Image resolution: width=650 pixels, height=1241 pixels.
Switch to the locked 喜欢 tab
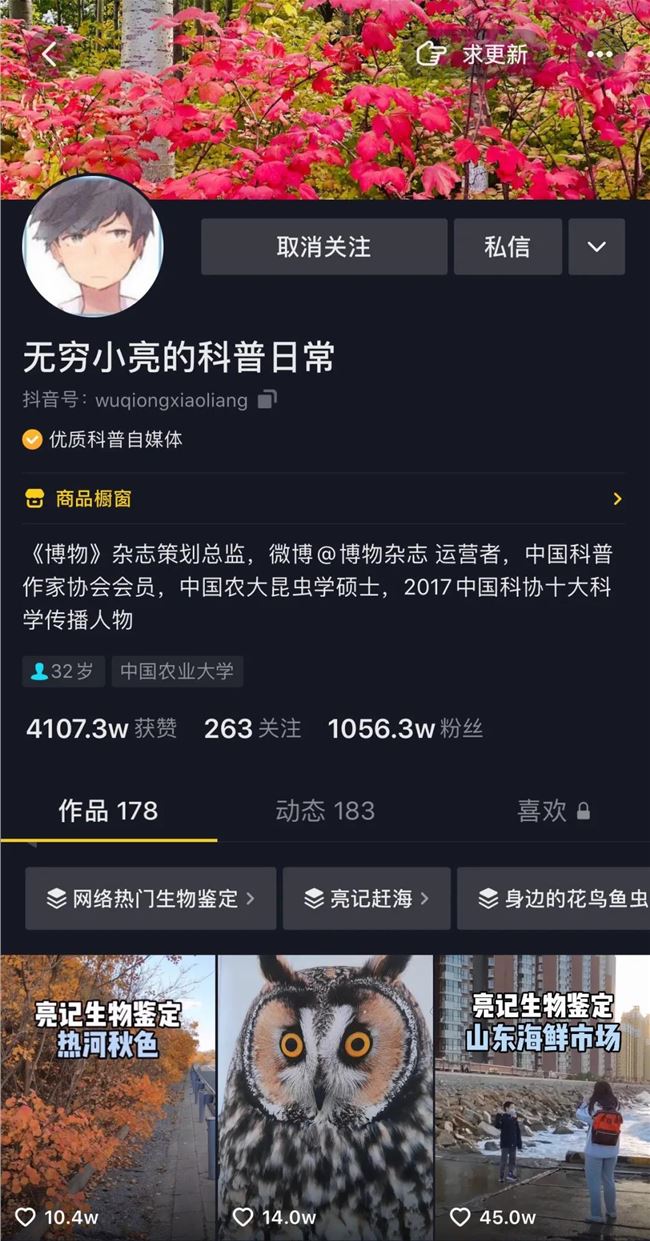[x=552, y=811]
